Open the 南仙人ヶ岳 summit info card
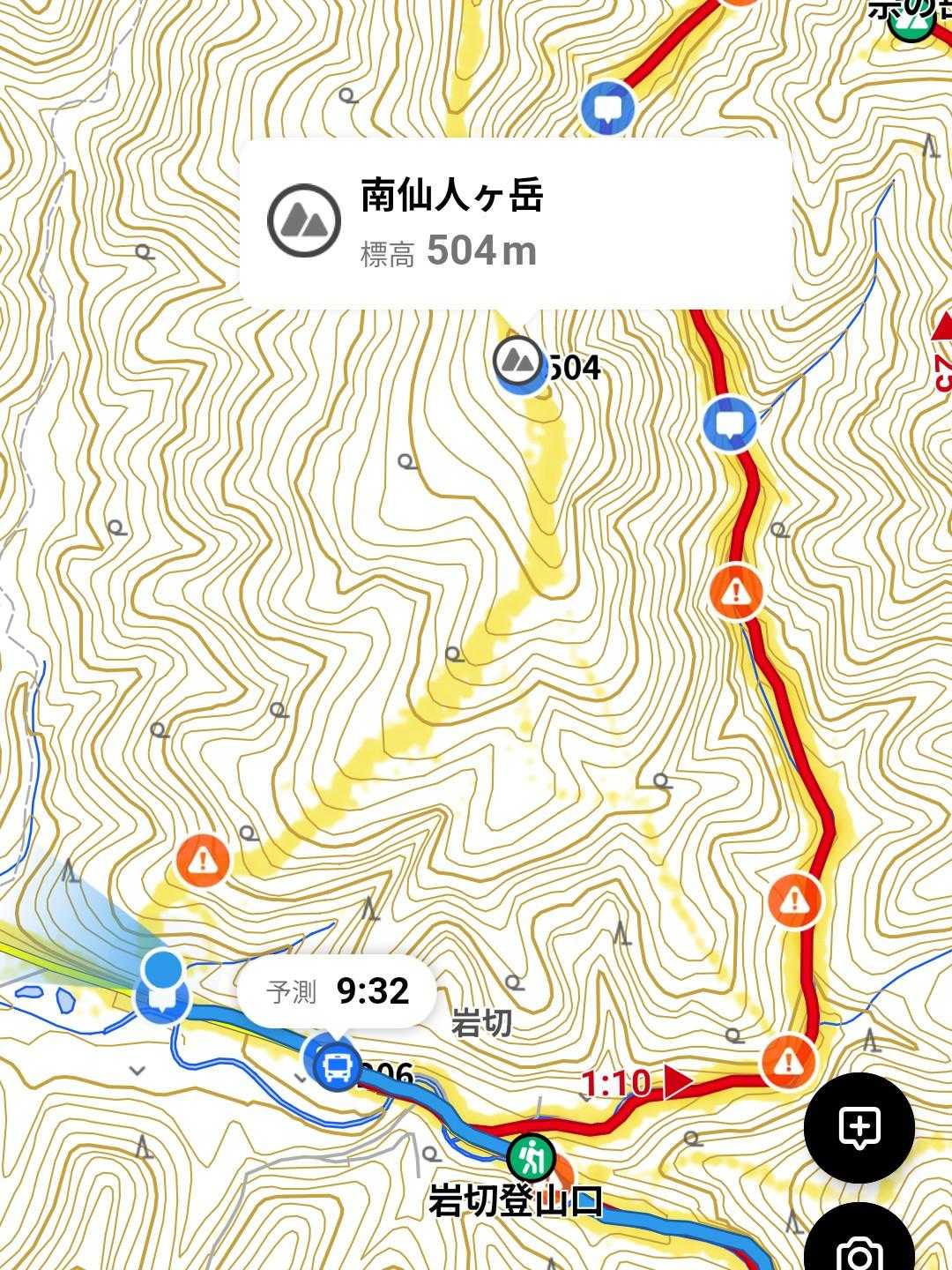The height and width of the screenshot is (1270, 952). coord(516,223)
